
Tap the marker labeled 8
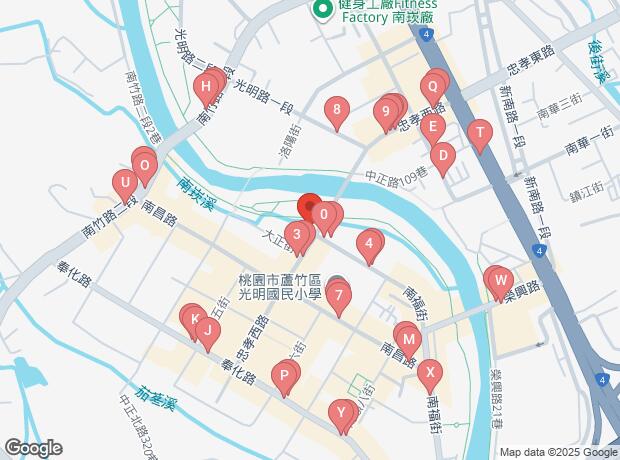(339, 110)
